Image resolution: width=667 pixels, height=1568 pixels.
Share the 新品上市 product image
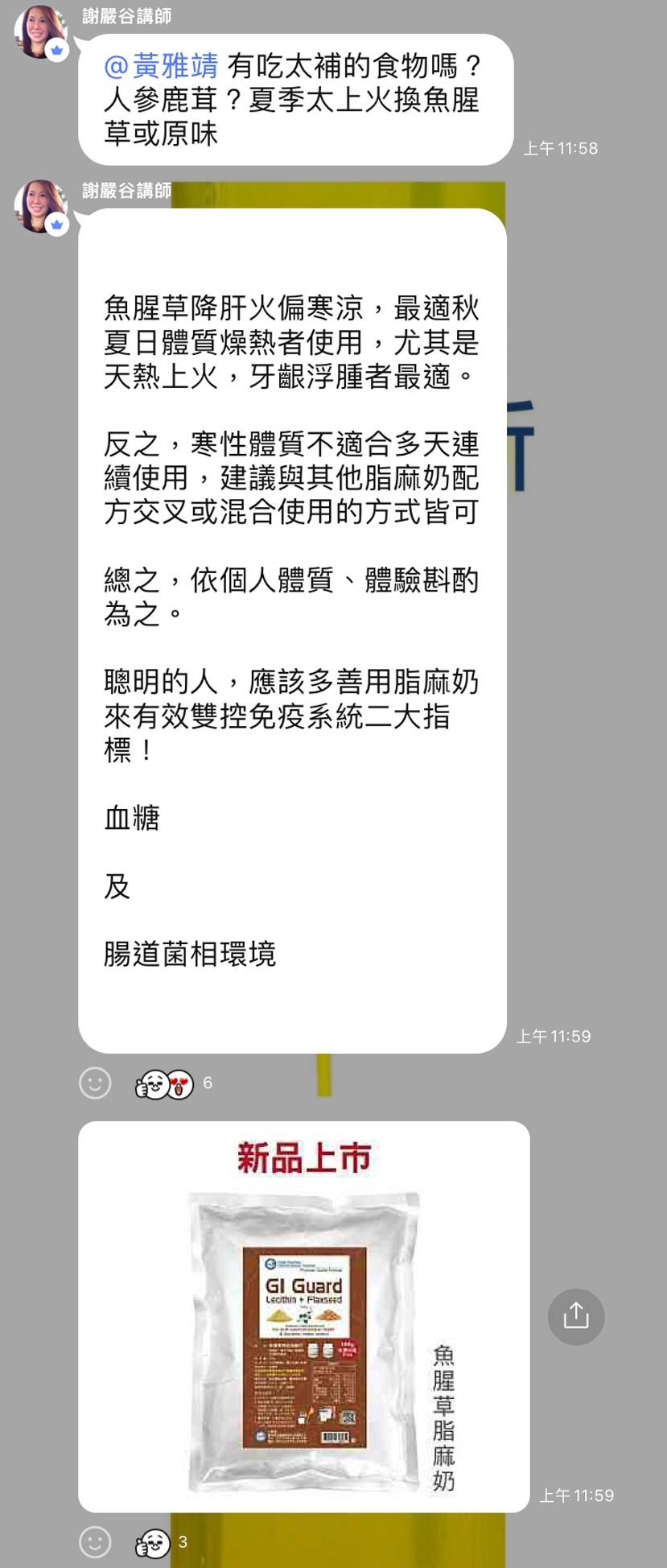point(575,1316)
